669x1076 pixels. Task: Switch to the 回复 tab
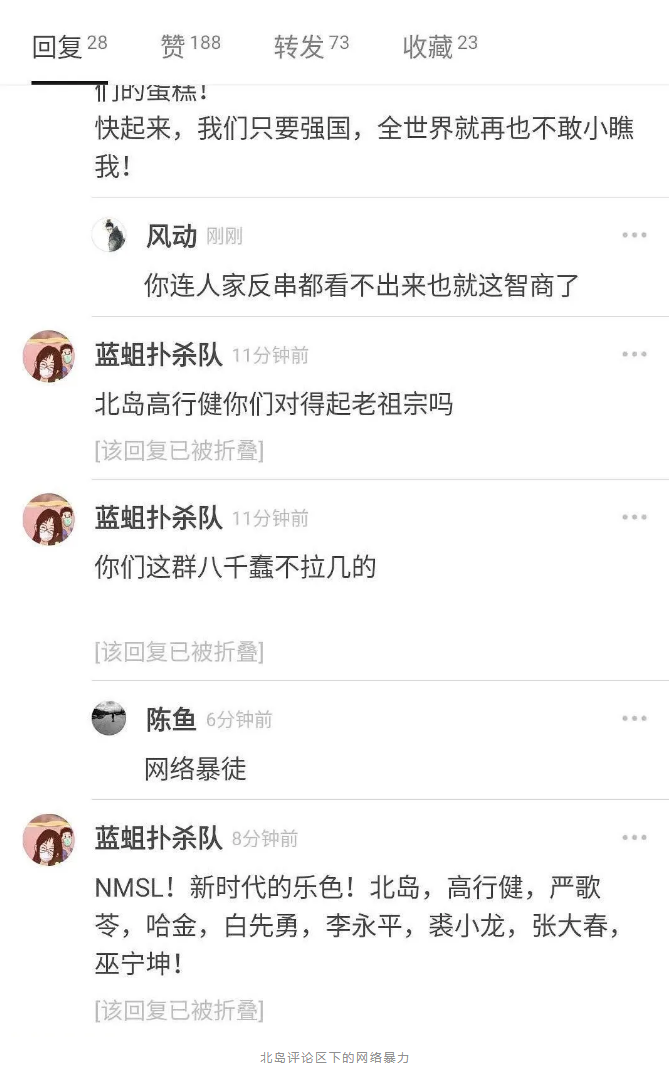click(69, 45)
